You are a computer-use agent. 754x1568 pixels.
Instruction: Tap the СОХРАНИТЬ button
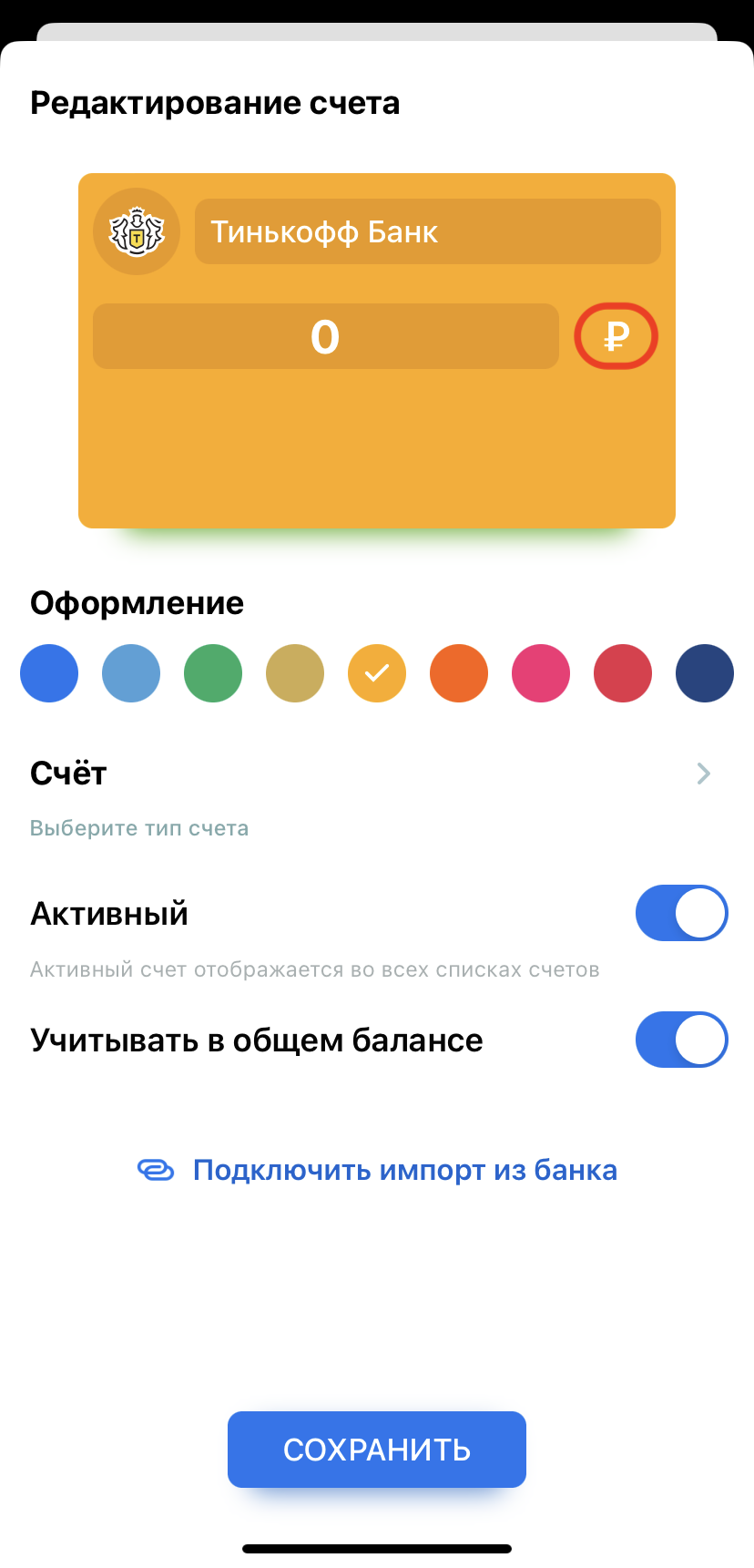click(x=377, y=1449)
